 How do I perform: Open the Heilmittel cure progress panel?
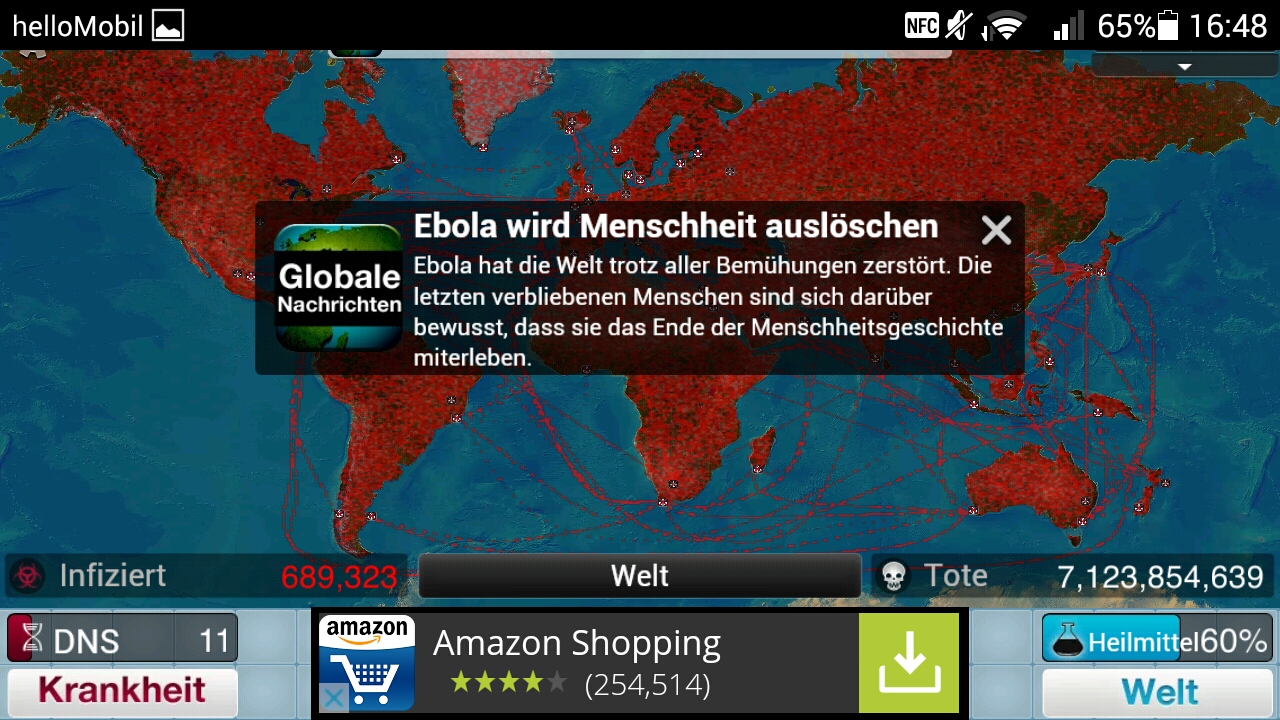1157,639
